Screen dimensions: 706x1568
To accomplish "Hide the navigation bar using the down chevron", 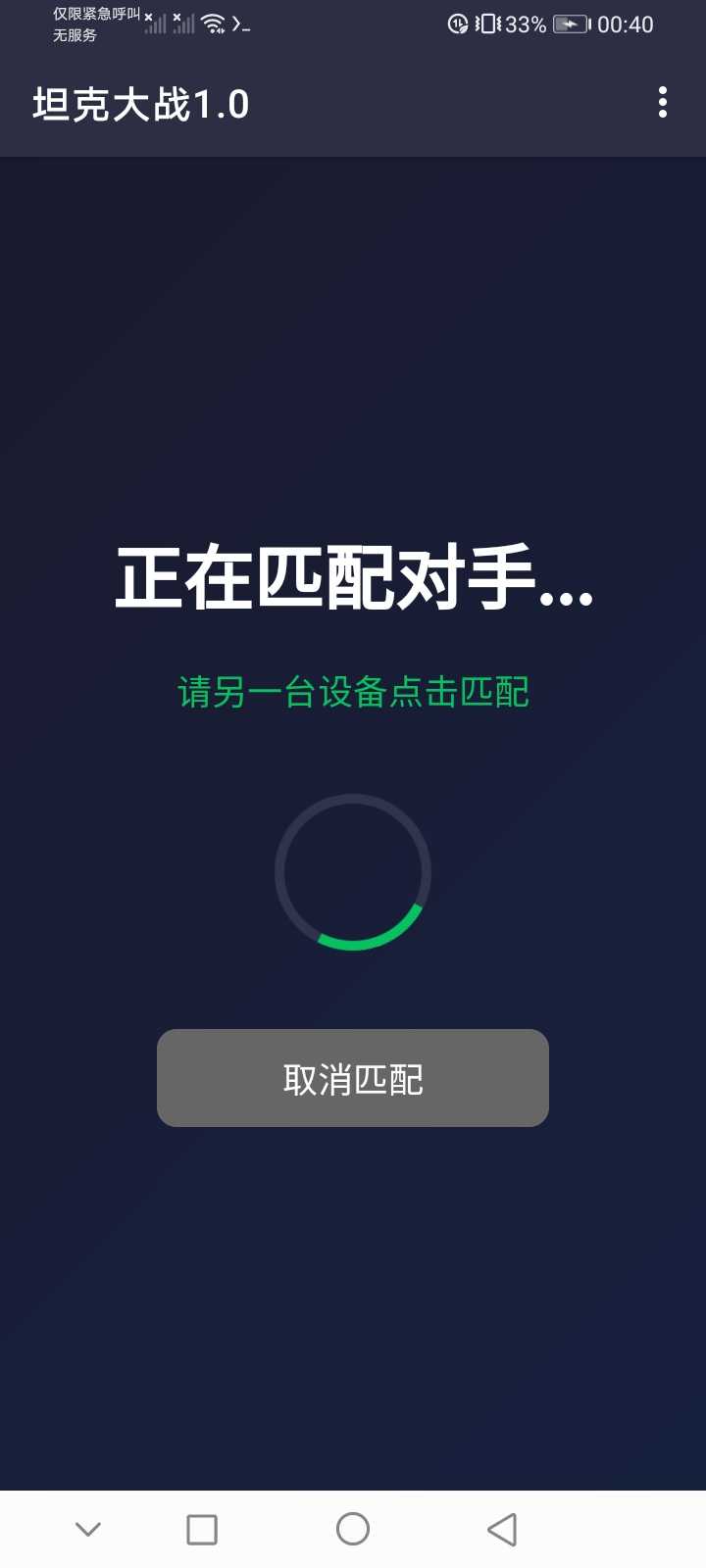I will pyautogui.click(x=88, y=1529).
